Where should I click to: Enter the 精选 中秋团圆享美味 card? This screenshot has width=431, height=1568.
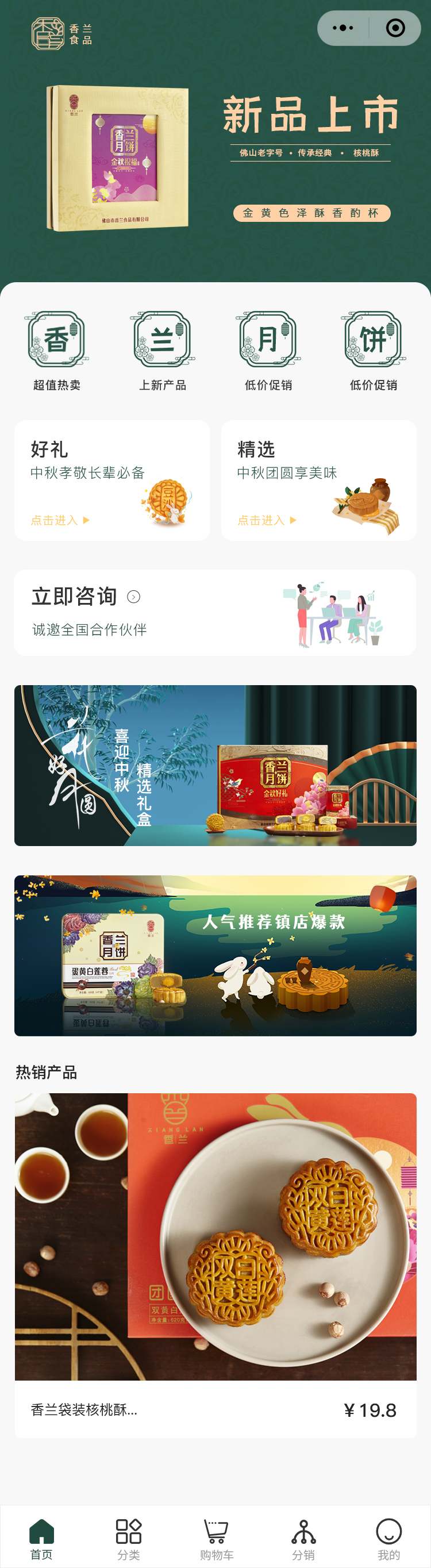(318, 481)
